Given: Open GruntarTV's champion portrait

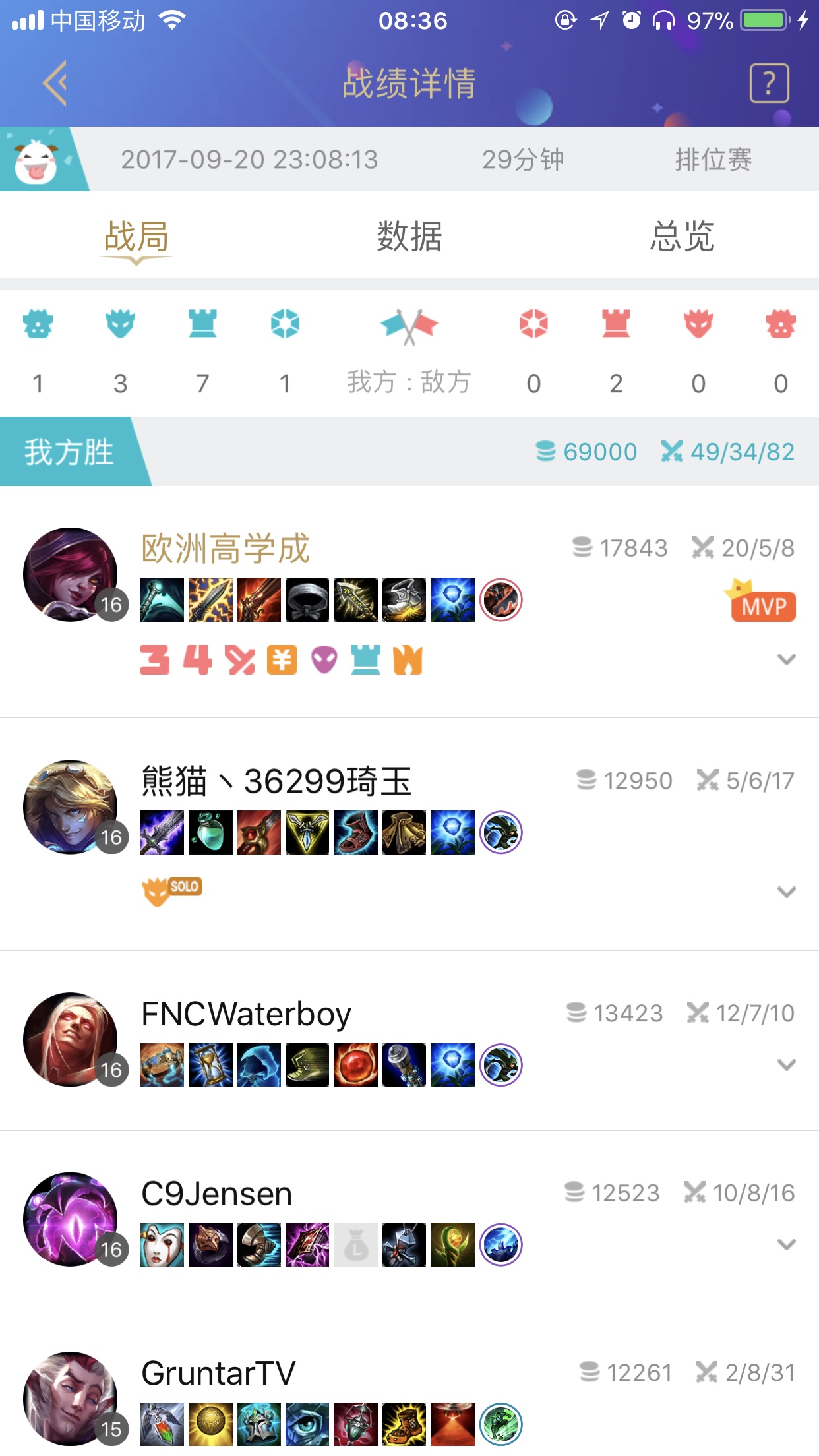Looking at the screenshot, I should tap(71, 1398).
